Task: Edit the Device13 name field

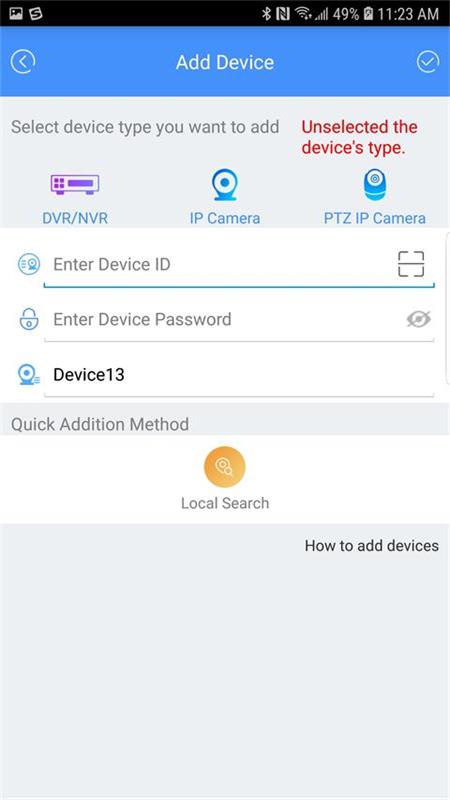Action: tap(239, 375)
